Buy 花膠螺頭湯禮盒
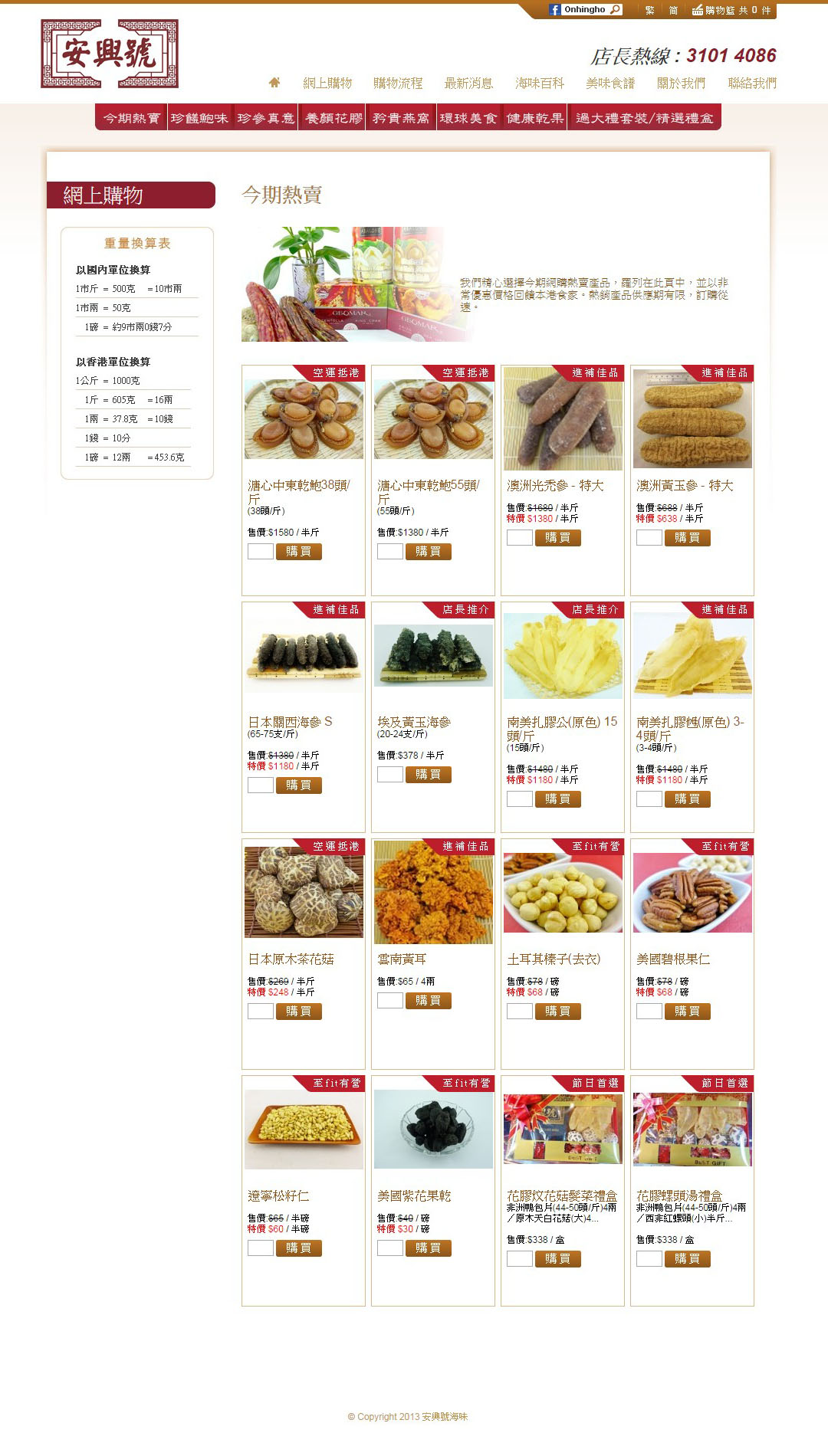Screen dimensions: 828x1456 click(x=687, y=1259)
